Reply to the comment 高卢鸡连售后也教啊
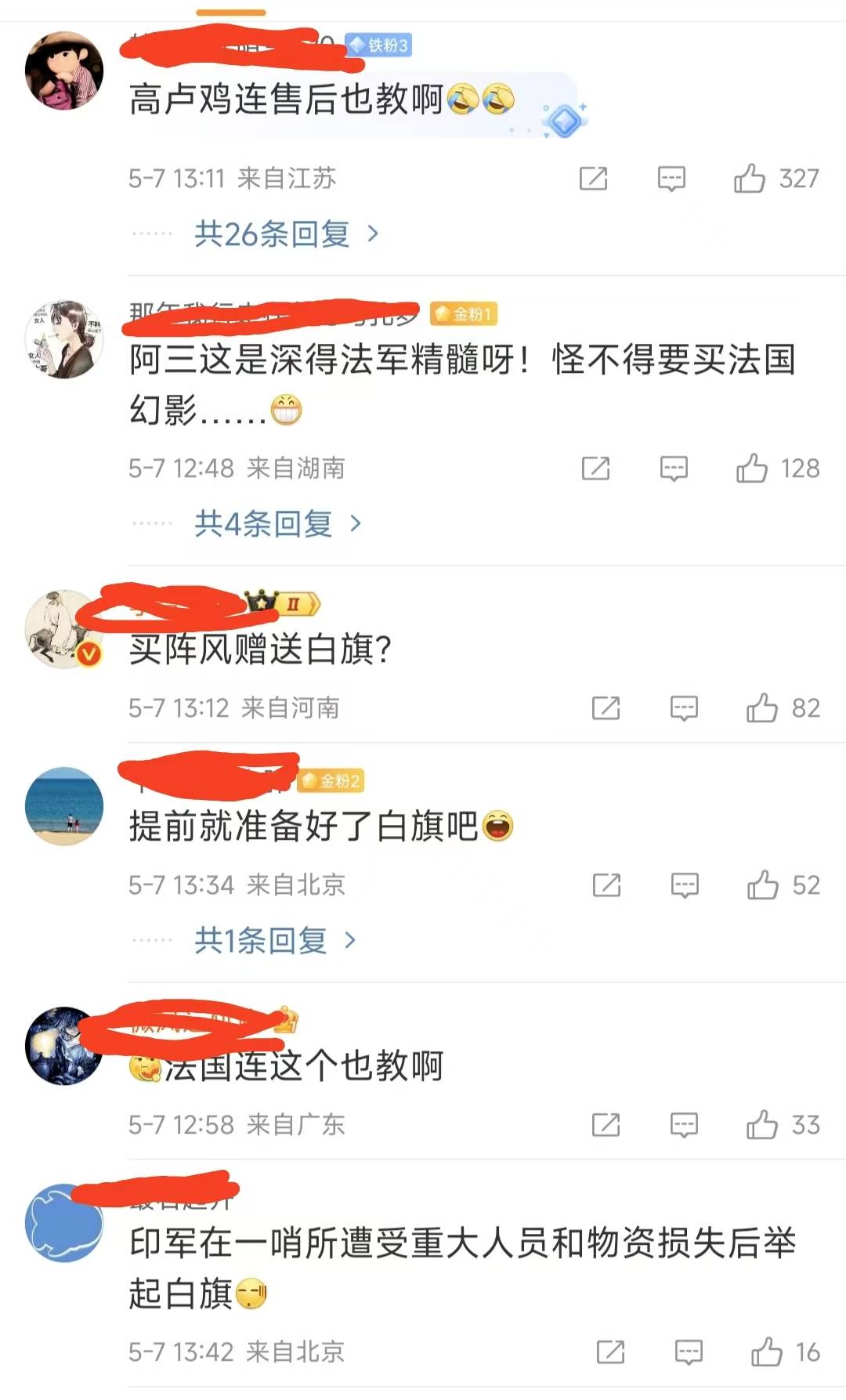Image resolution: width=846 pixels, height=1400 pixels. (671, 179)
